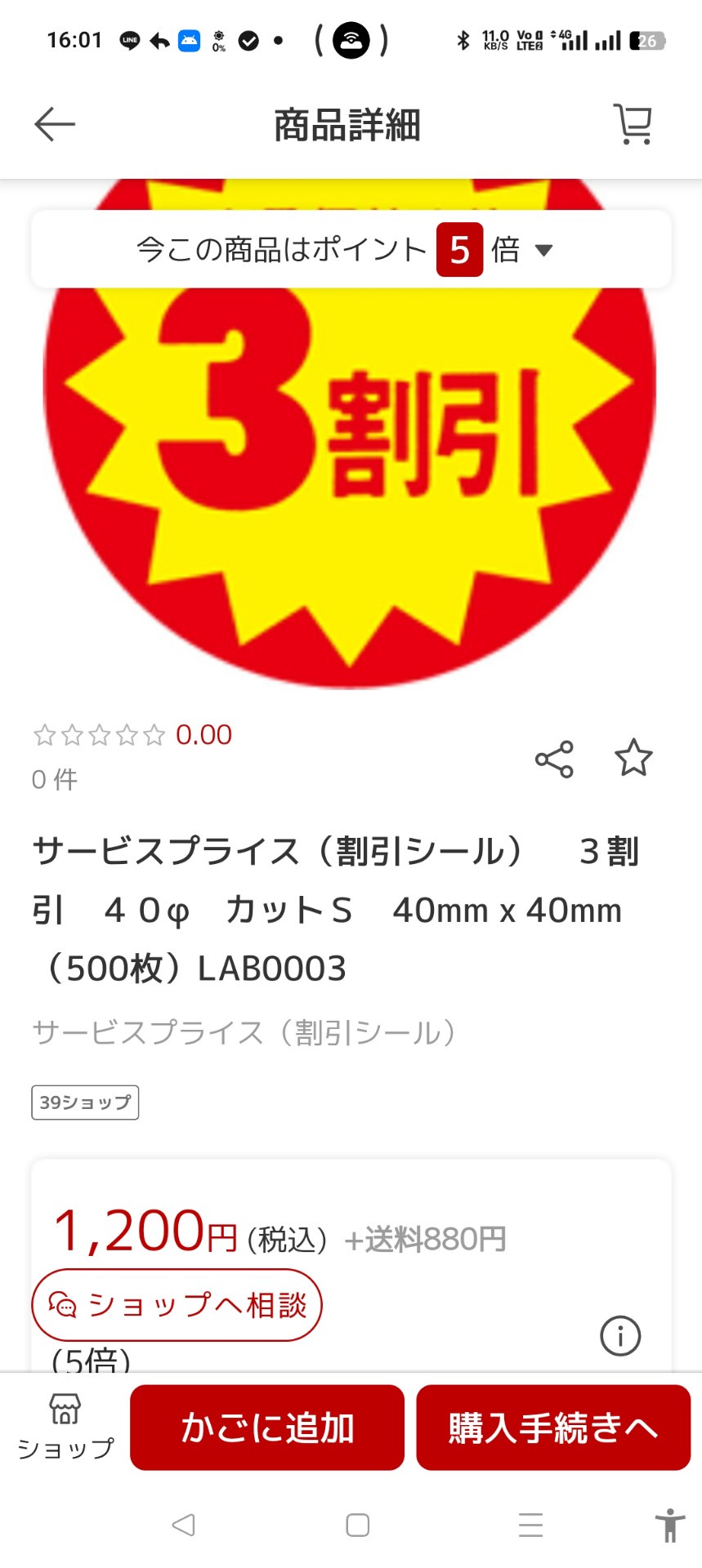Tap the ショップへ相談 button

coord(177,1304)
